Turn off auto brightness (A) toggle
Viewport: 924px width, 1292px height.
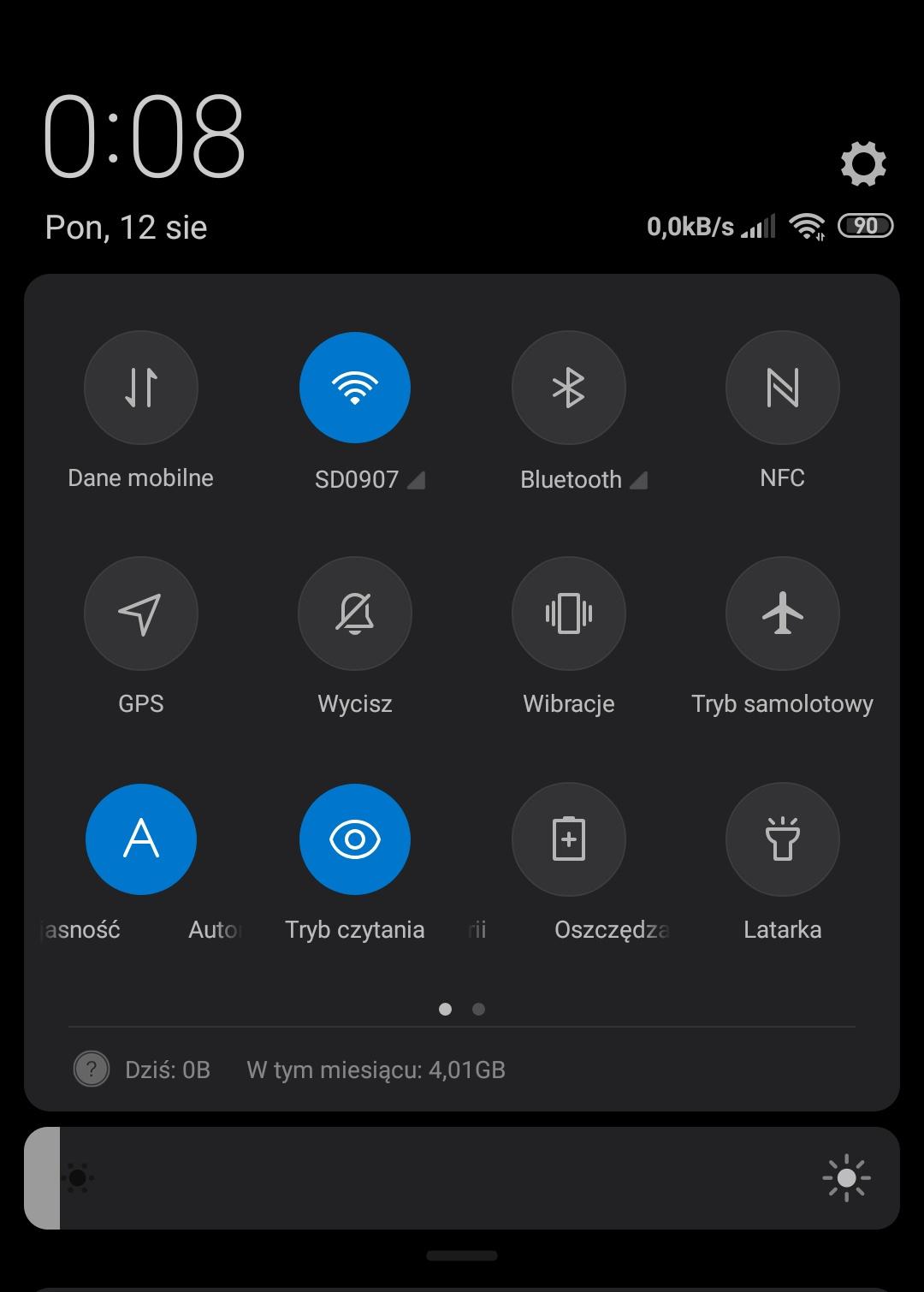click(x=141, y=839)
